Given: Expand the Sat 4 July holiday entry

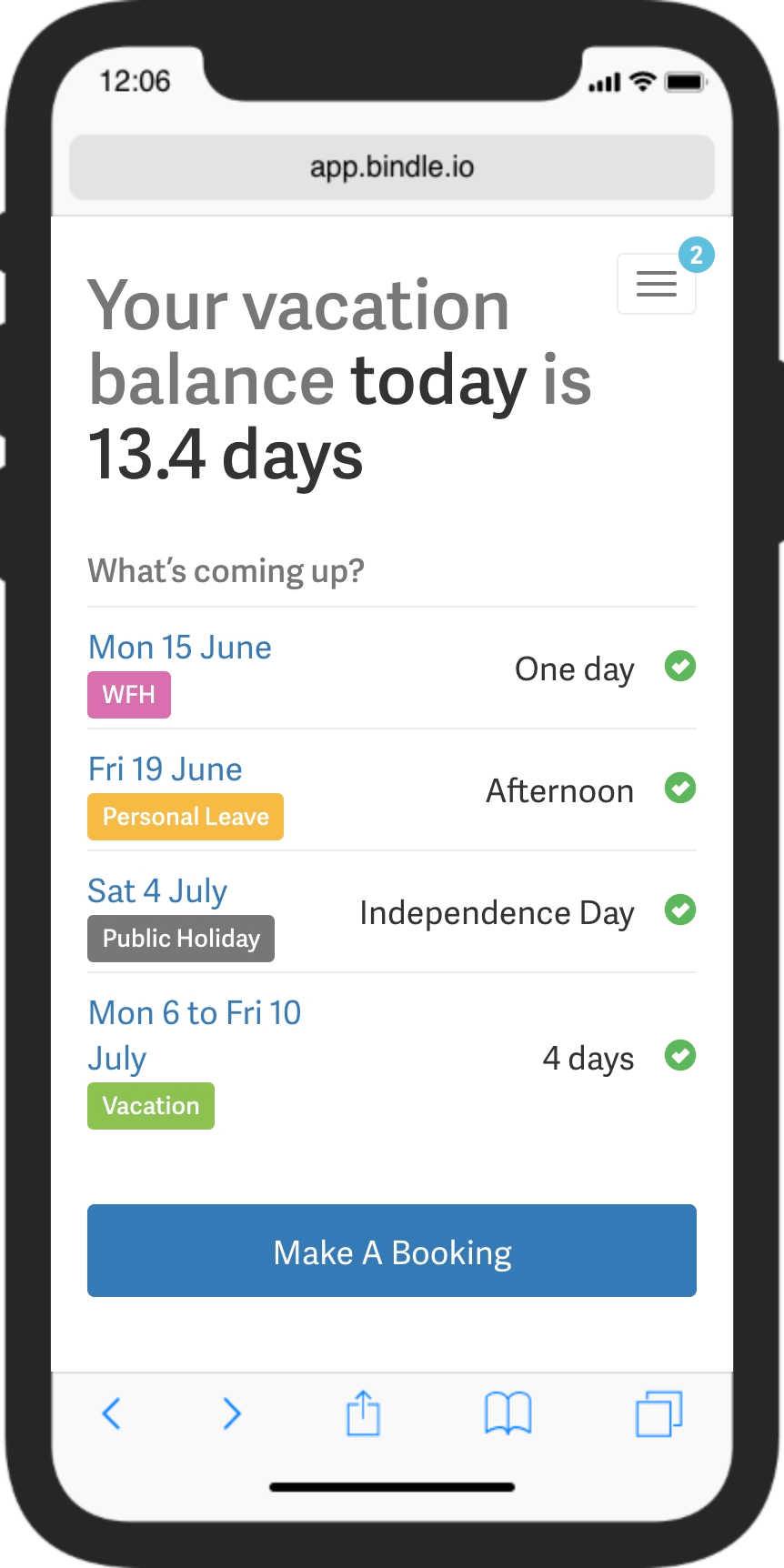Looking at the screenshot, I should coord(157,890).
